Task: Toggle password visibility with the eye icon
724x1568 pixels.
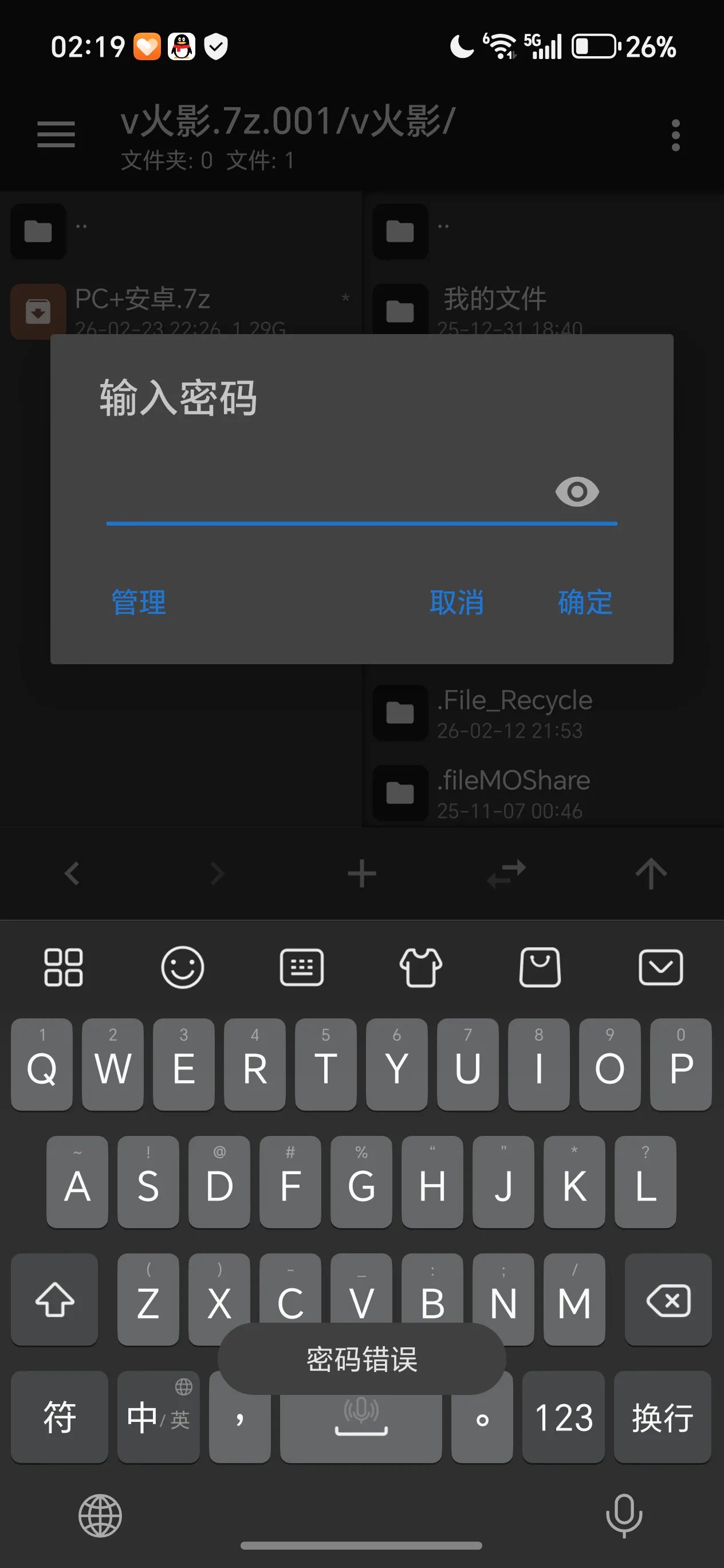Action: 577,491
